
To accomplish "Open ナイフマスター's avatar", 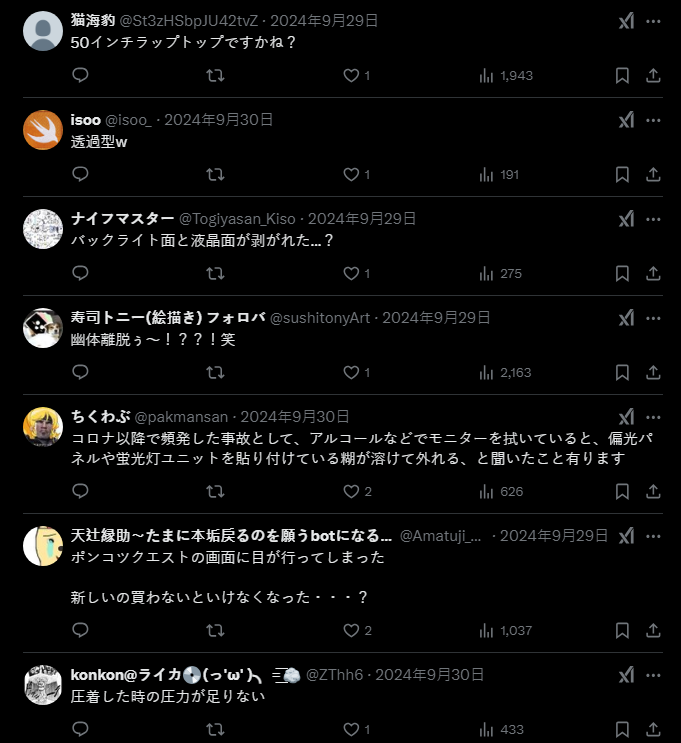I will (x=43, y=229).
